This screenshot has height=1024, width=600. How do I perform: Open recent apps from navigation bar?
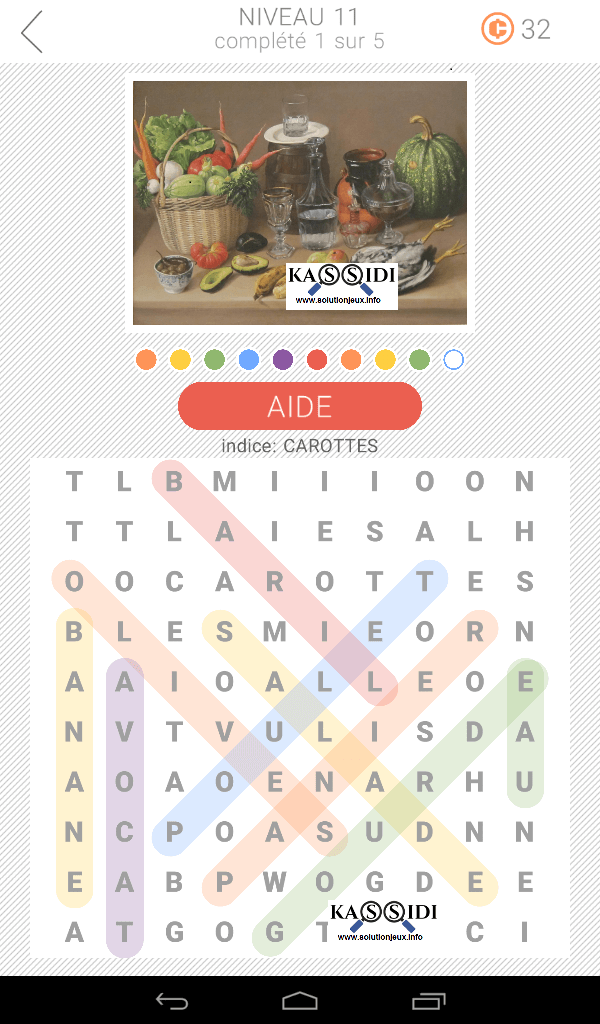[x=428, y=1000]
